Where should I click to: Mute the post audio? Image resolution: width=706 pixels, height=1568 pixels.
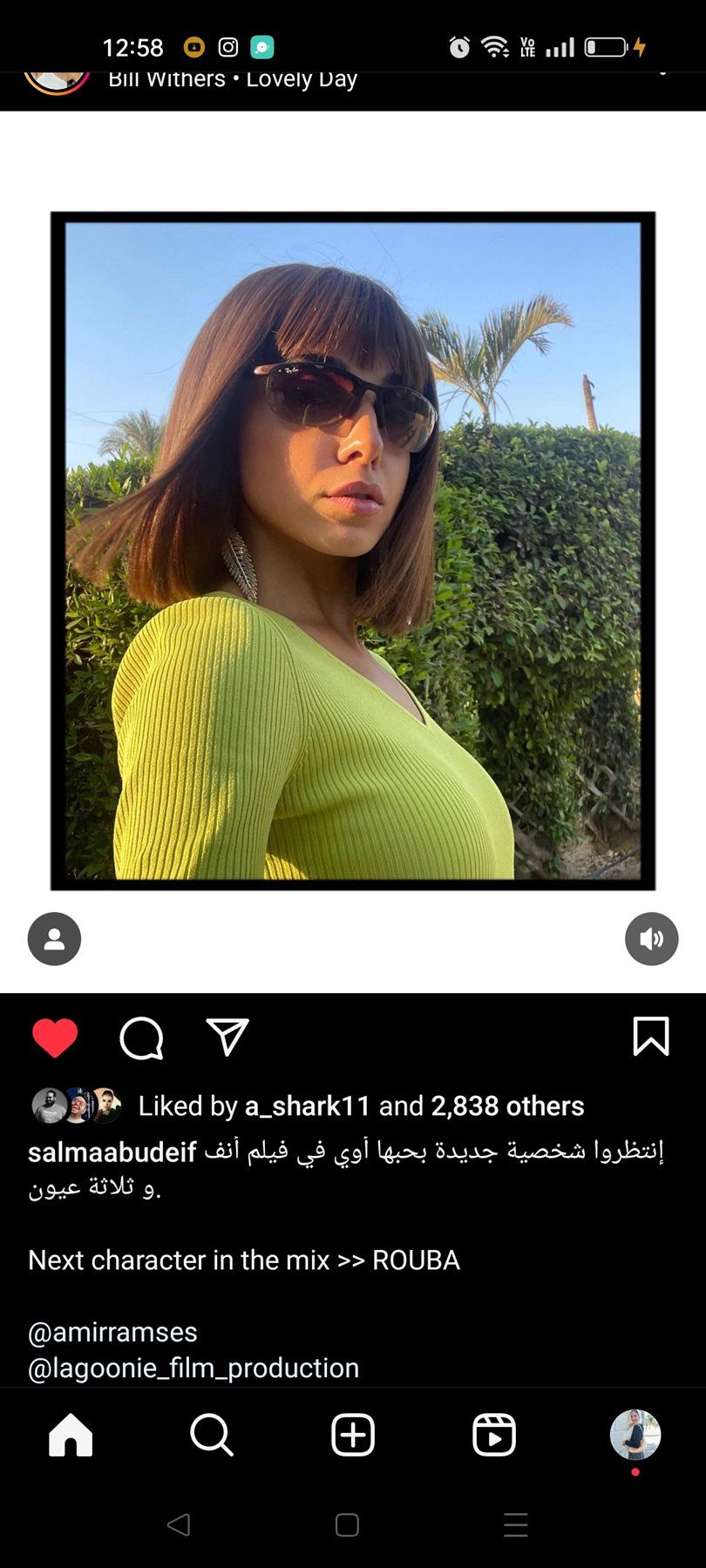tap(651, 939)
